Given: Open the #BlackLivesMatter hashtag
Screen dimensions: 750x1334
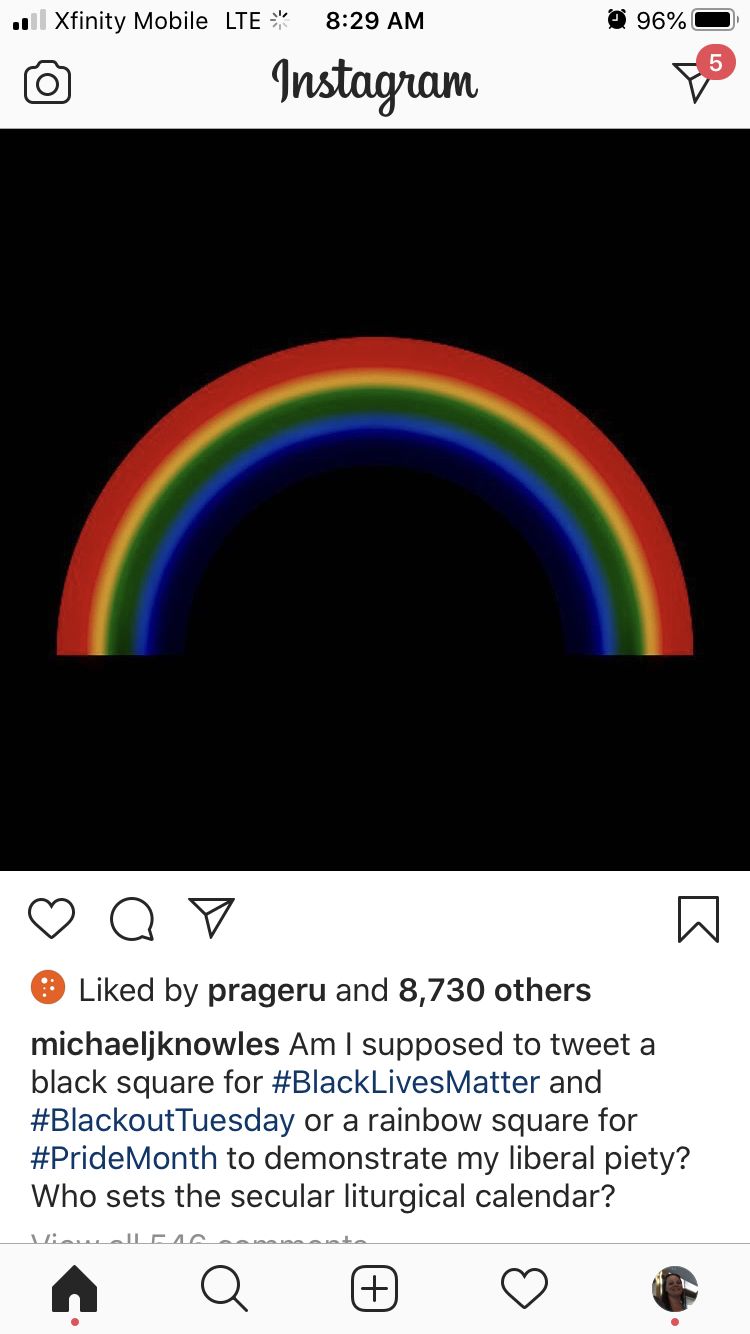Looking at the screenshot, I should pyautogui.click(x=406, y=1082).
